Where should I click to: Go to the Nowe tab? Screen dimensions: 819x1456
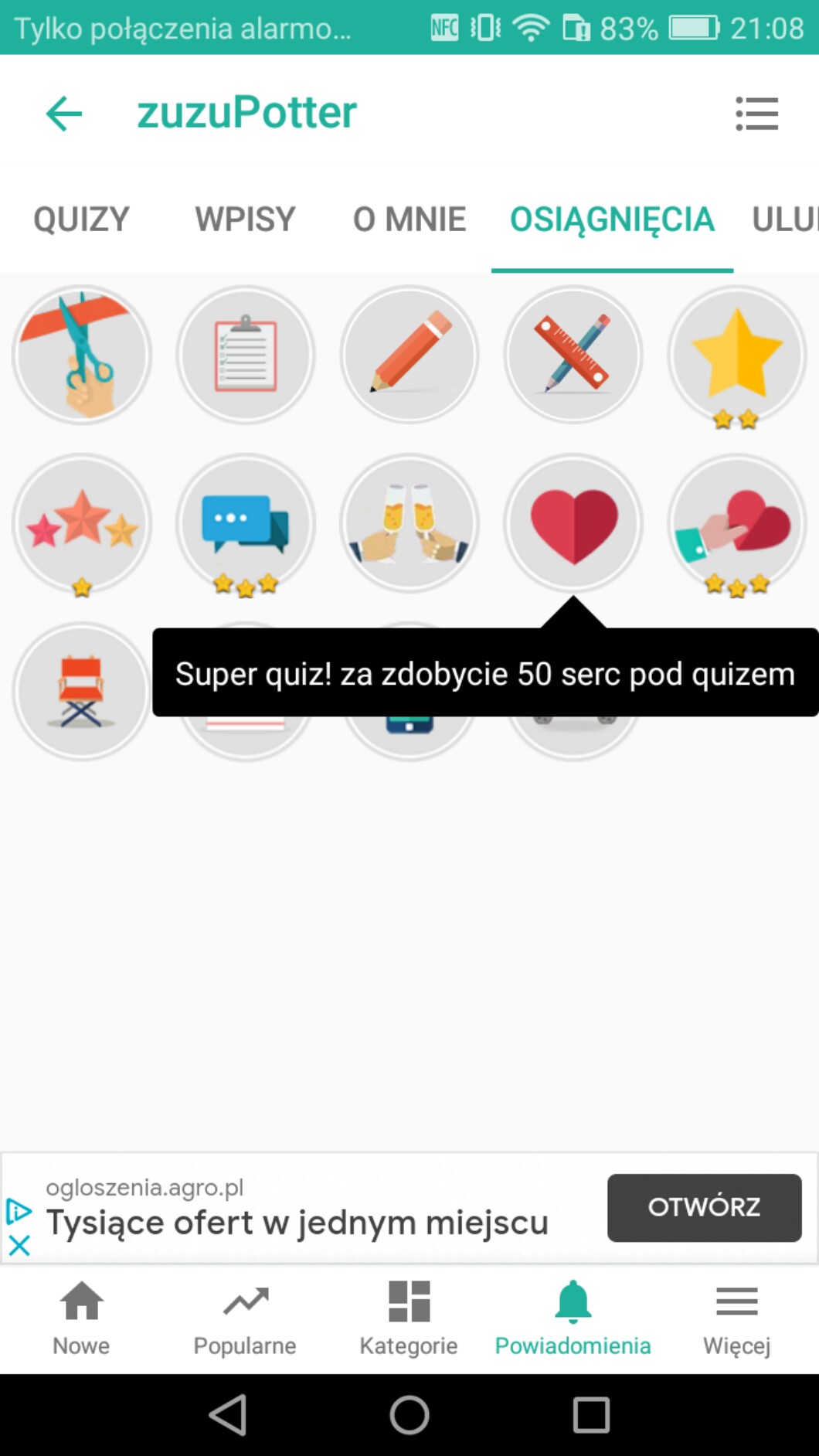[x=81, y=1318]
